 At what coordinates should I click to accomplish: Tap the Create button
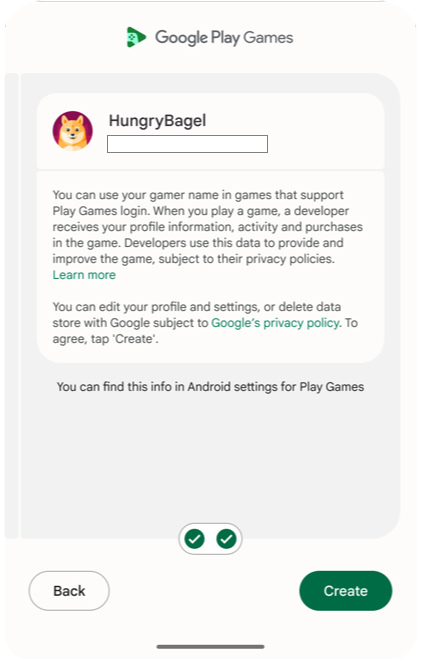tap(345, 590)
